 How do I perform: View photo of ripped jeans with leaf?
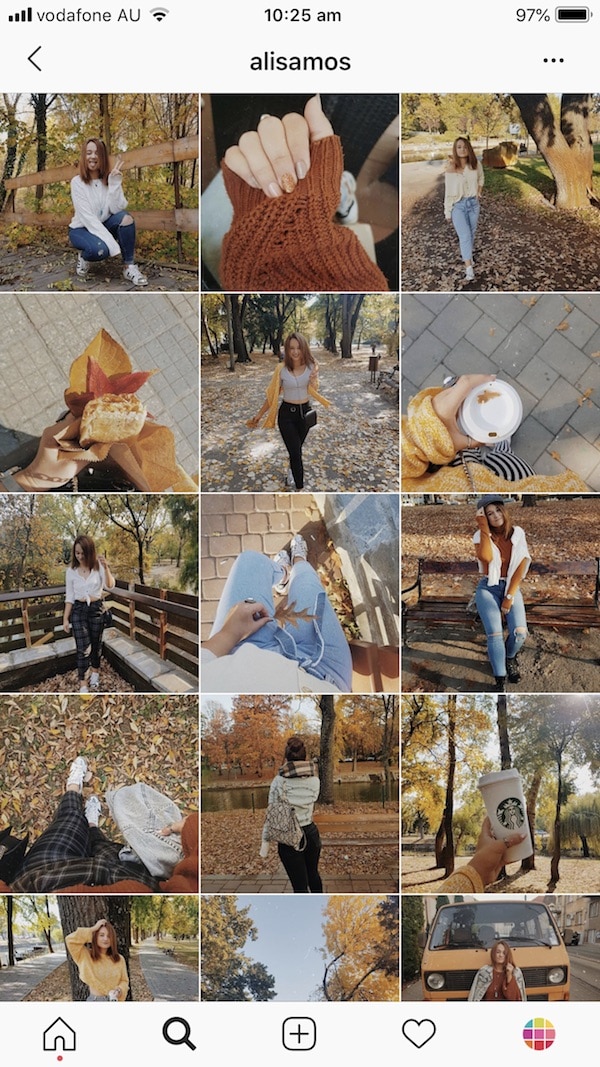pyautogui.click(x=300, y=593)
